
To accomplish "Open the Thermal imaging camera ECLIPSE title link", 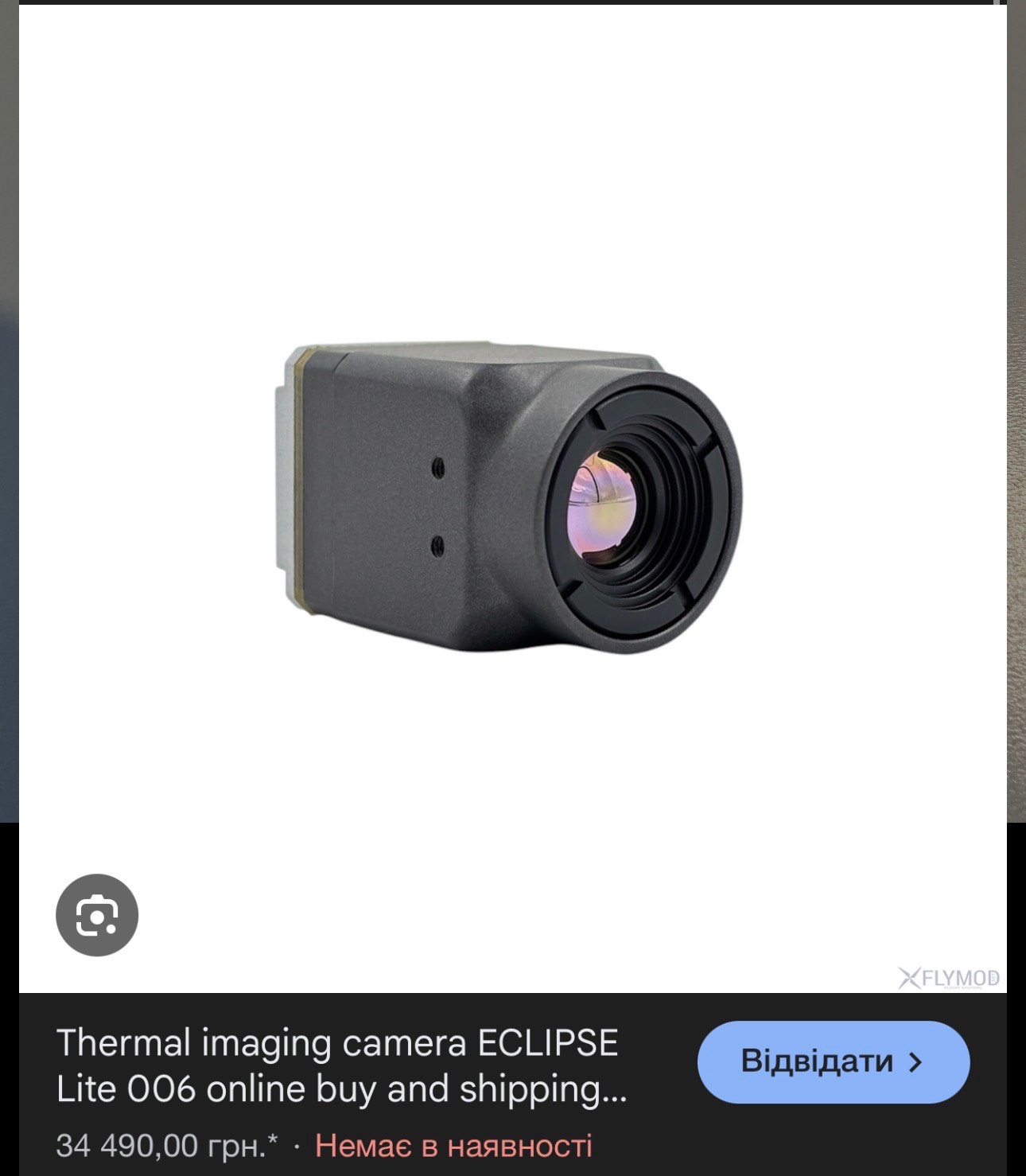I will coord(342,1065).
